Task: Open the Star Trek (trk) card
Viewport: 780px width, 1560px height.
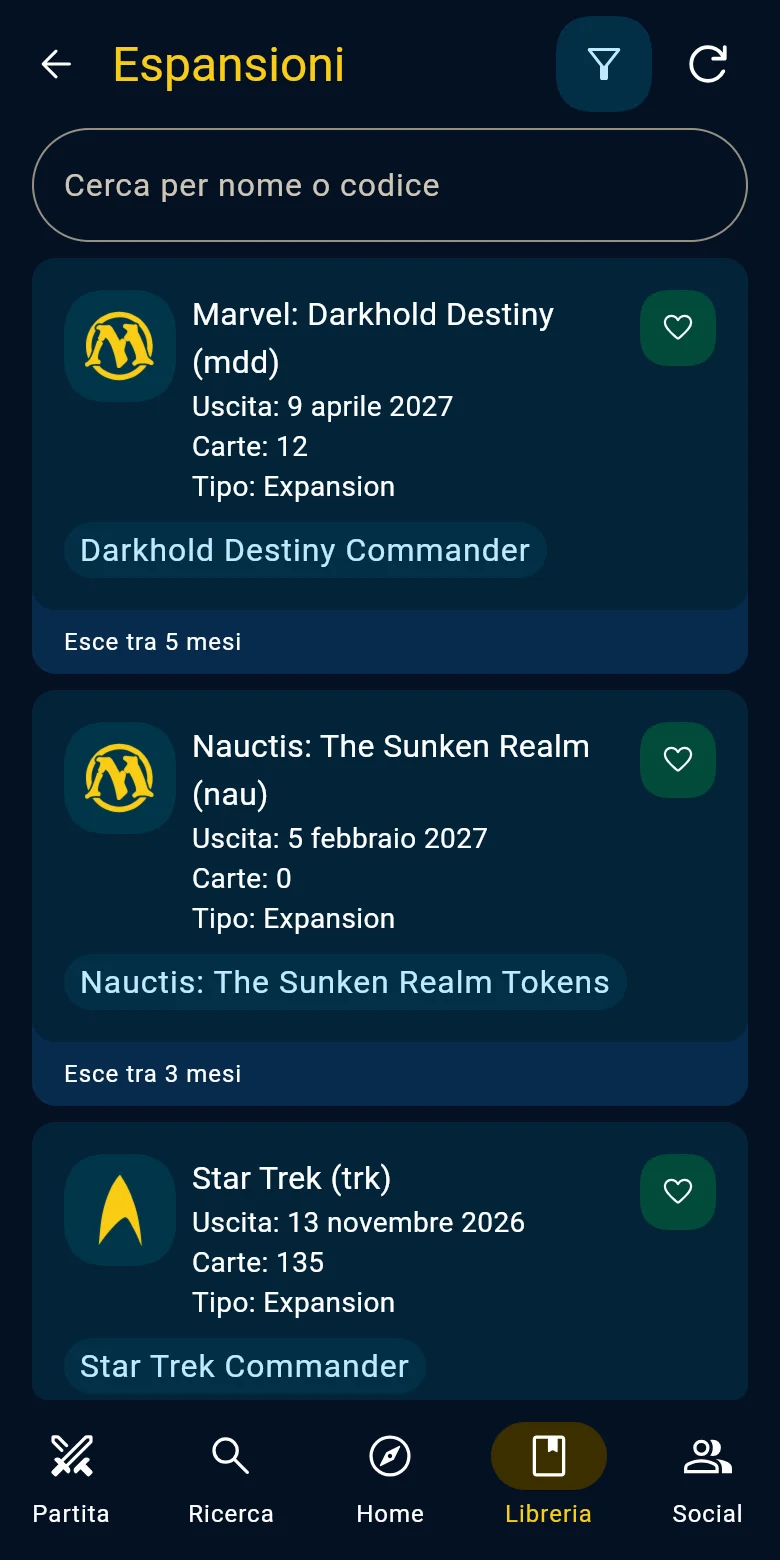Action: [x=390, y=1262]
